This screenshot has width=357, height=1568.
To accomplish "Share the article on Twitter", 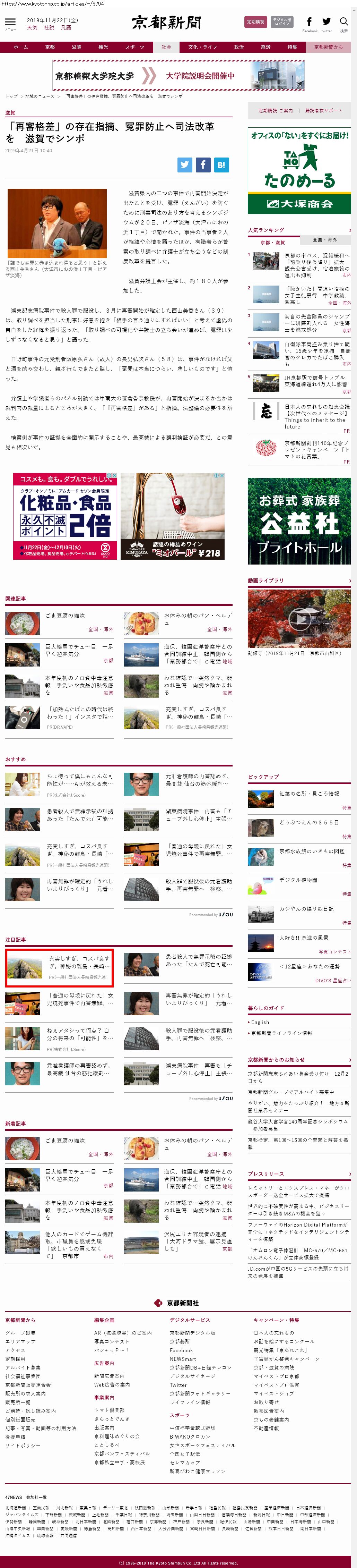I will 185,164.
